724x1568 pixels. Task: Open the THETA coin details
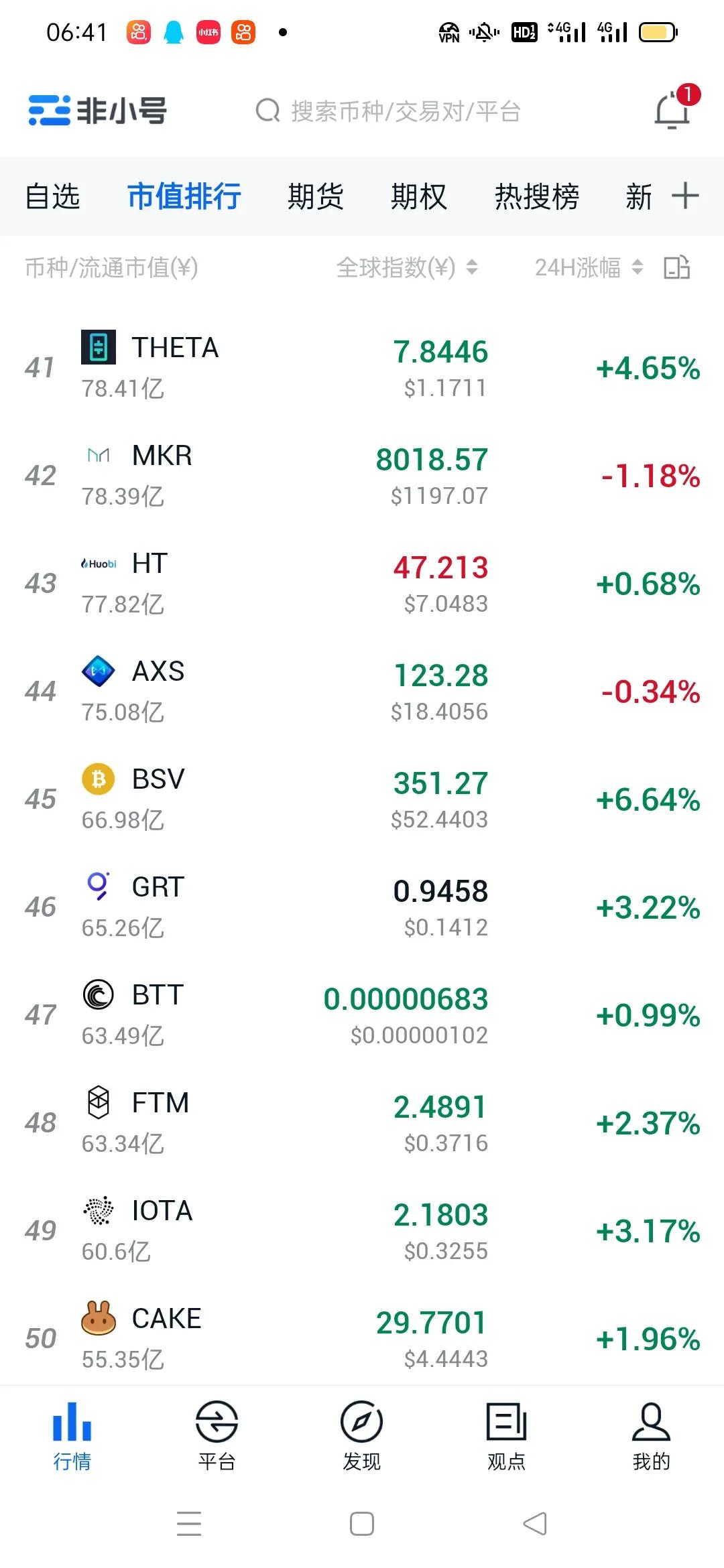tap(362, 368)
